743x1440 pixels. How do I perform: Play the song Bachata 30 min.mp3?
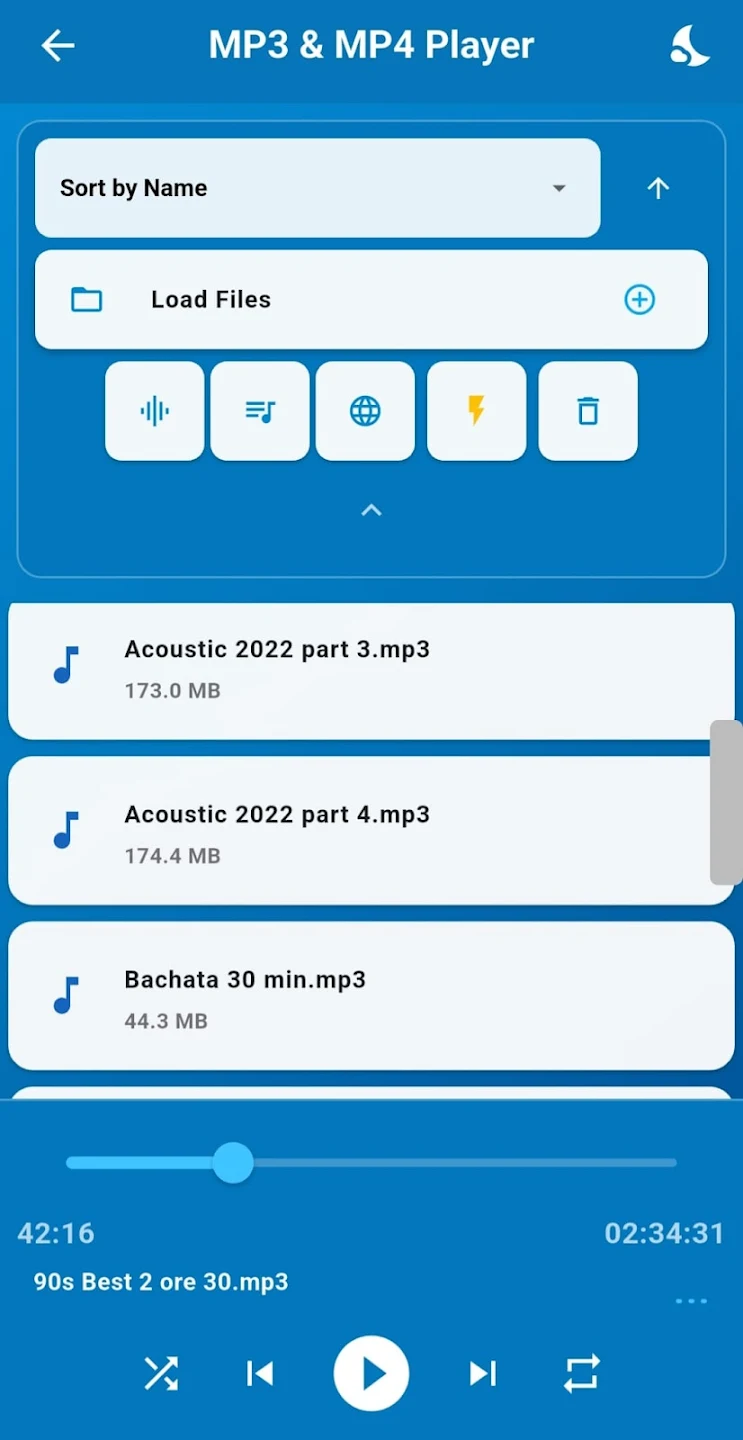pos(371,995)
